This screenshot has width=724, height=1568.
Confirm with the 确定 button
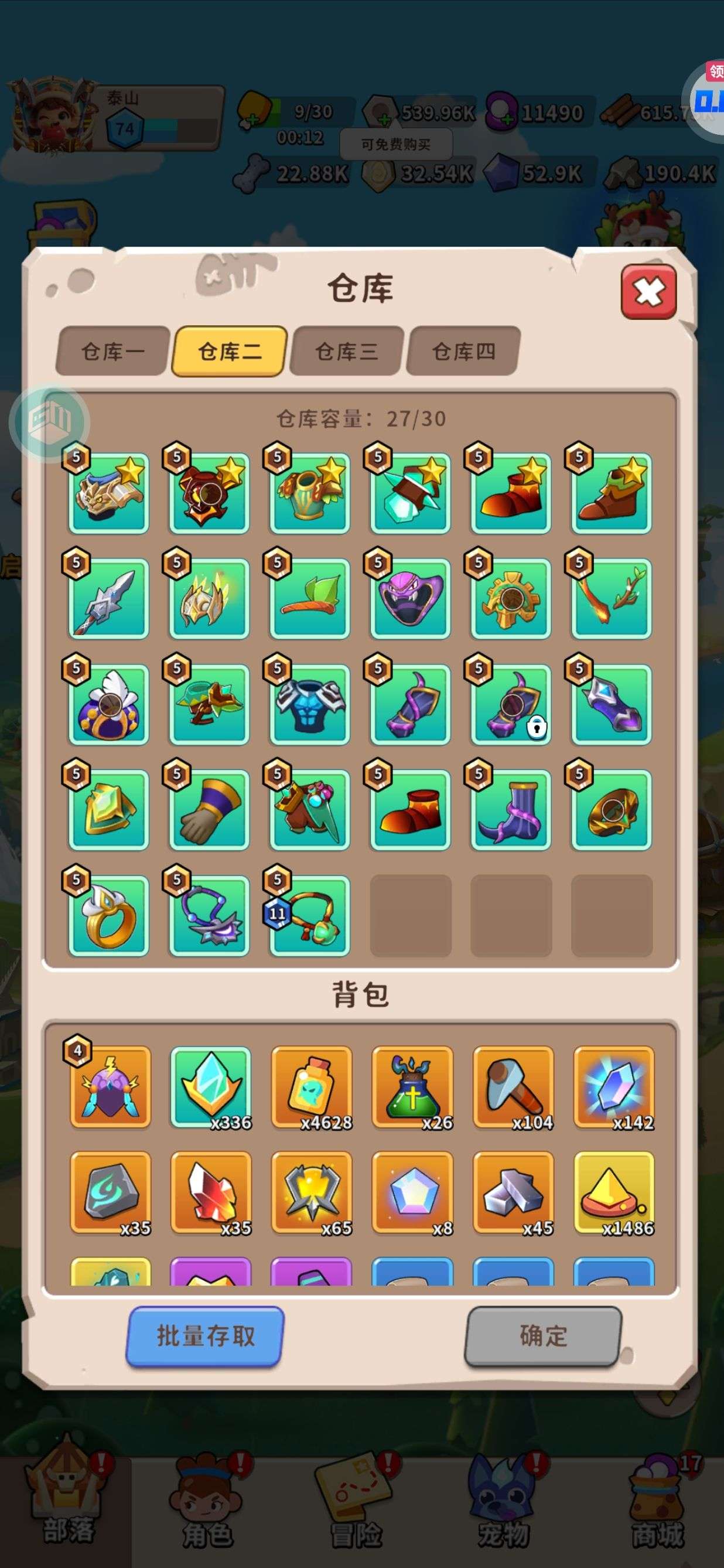pos(542,1335)
